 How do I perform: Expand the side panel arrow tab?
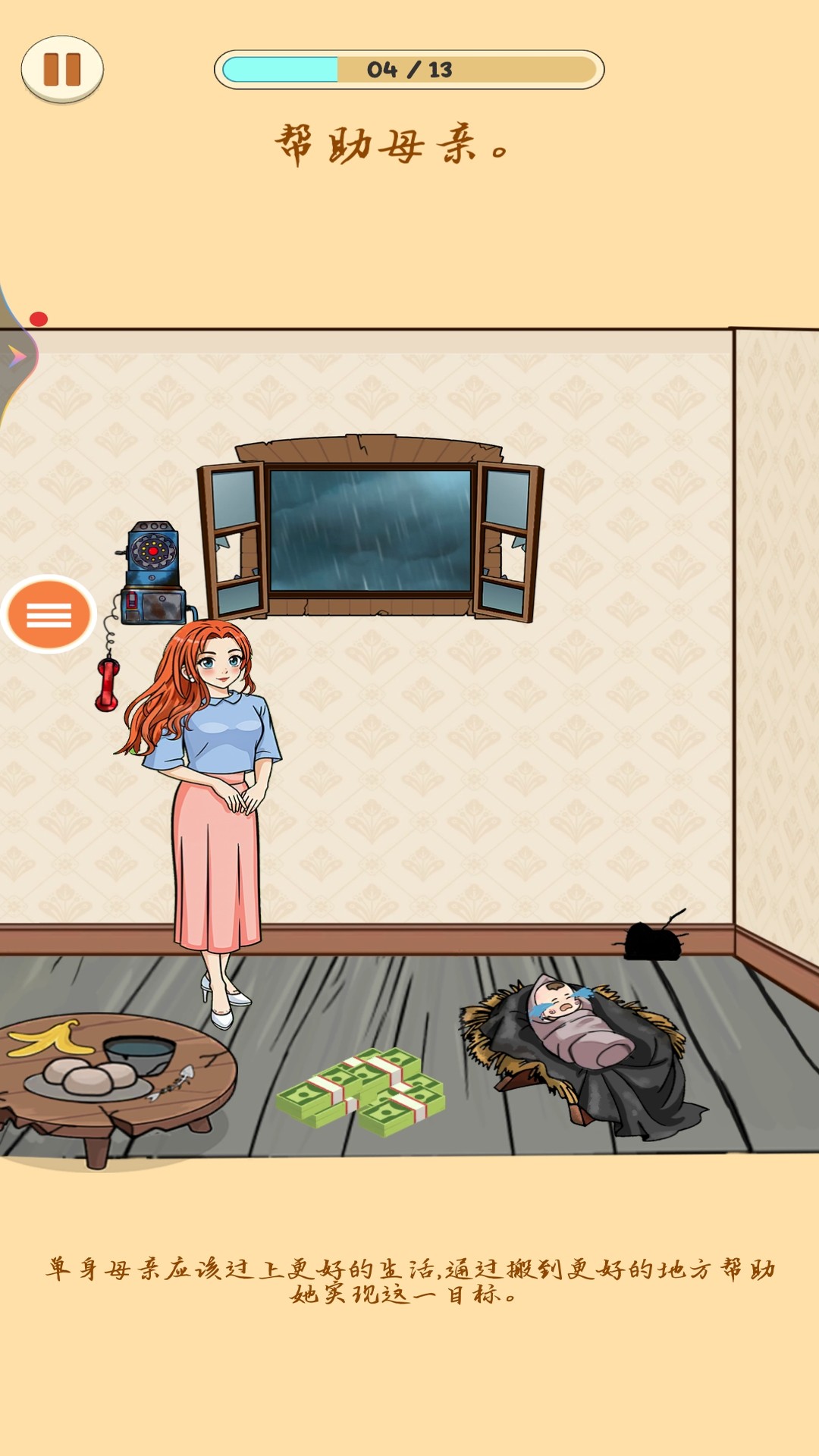17,356
